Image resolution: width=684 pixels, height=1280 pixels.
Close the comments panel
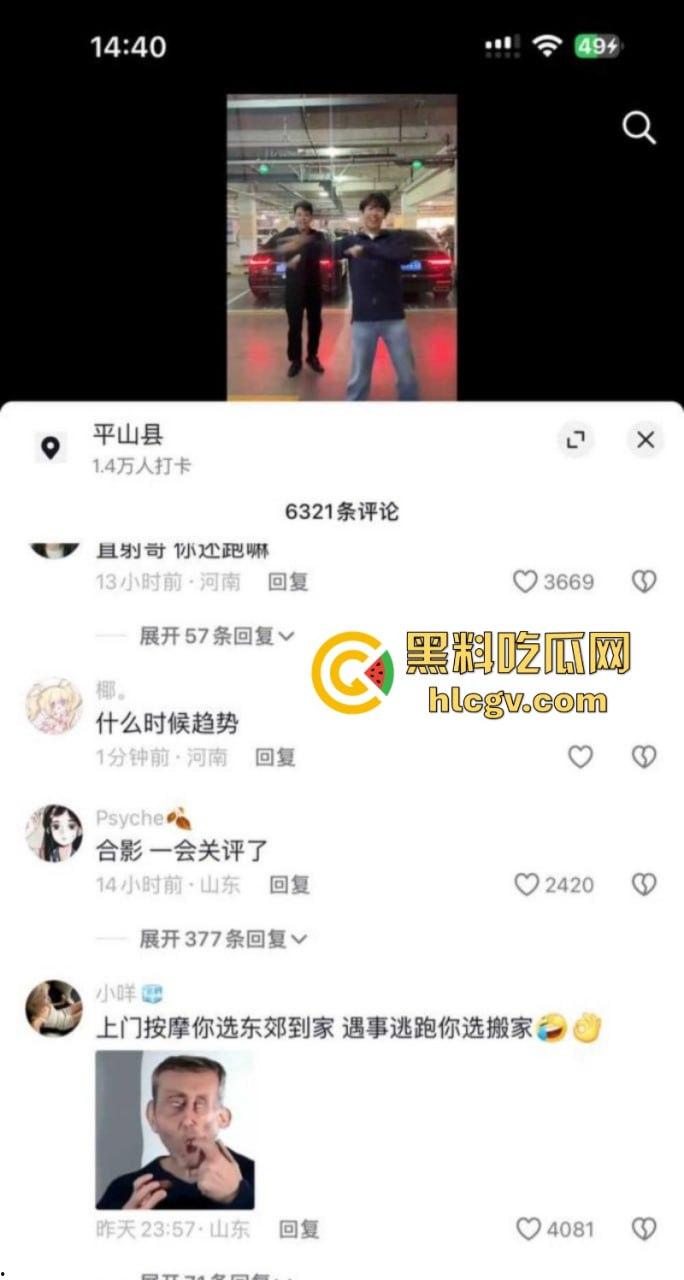(645, 440)
